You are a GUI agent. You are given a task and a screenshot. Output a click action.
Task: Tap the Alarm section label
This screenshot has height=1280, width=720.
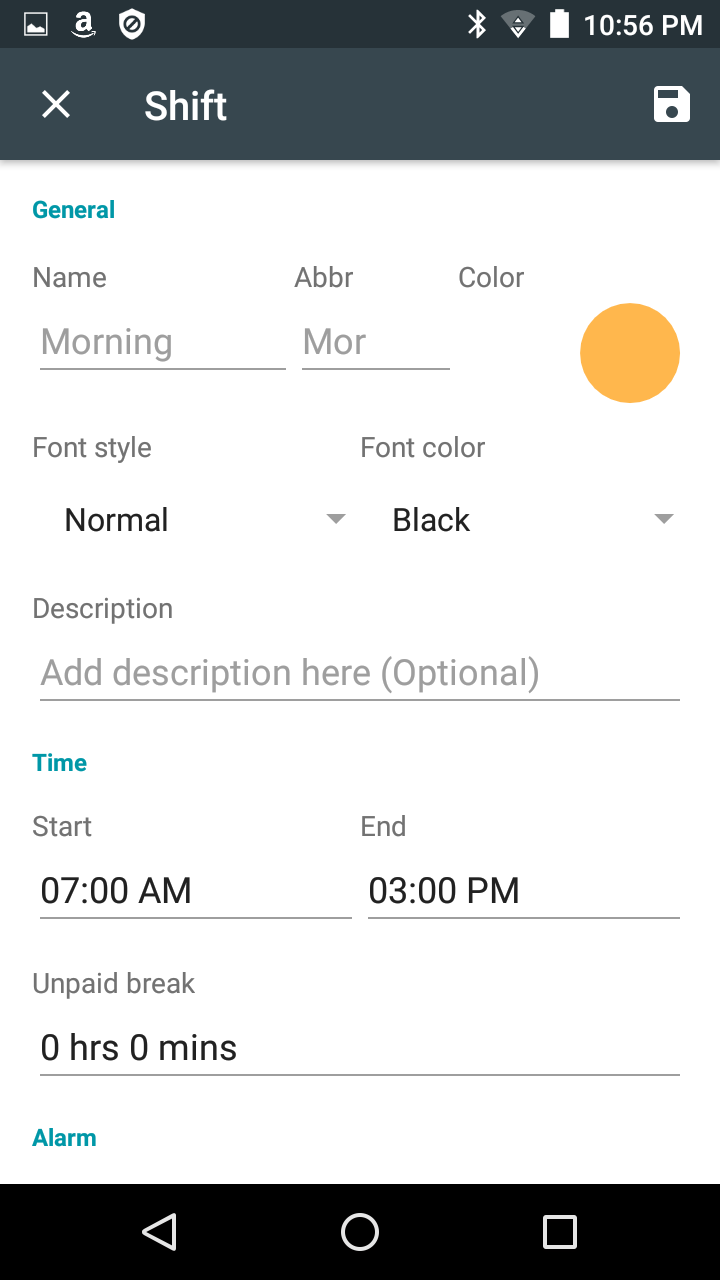64,1137
